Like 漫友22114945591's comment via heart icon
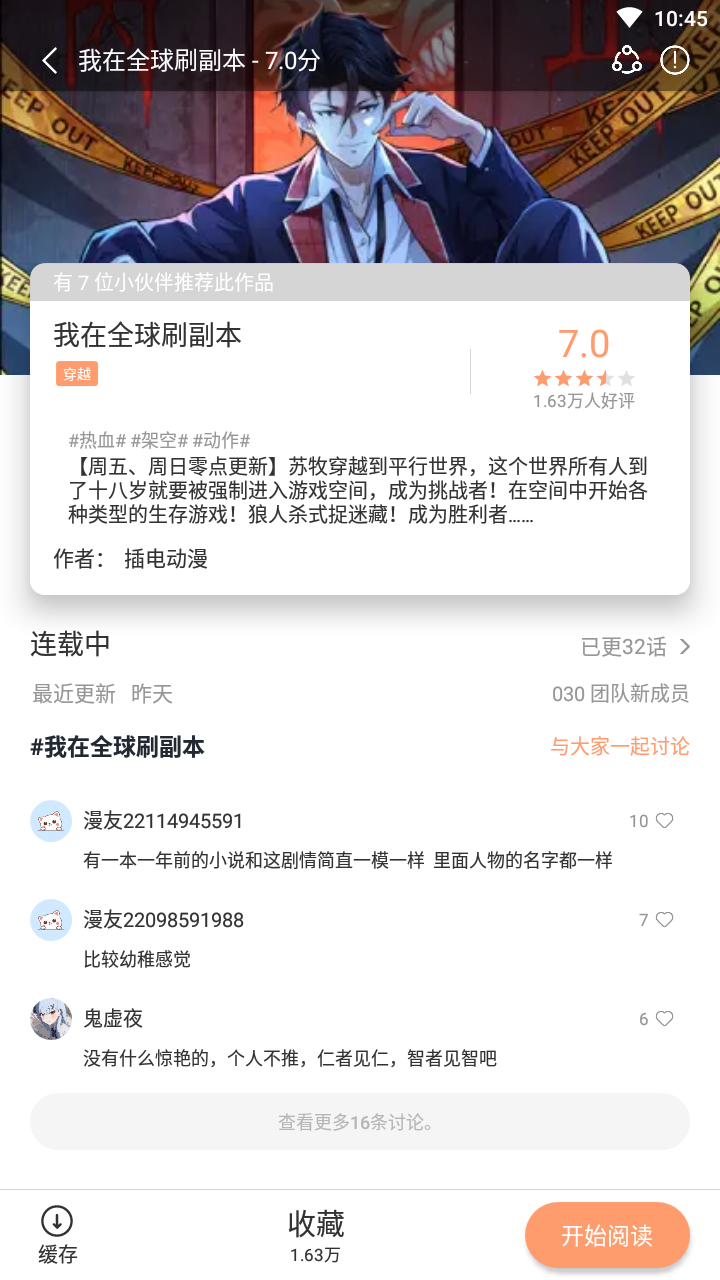Screen dimensions: 720x1280 click(664, 820)
